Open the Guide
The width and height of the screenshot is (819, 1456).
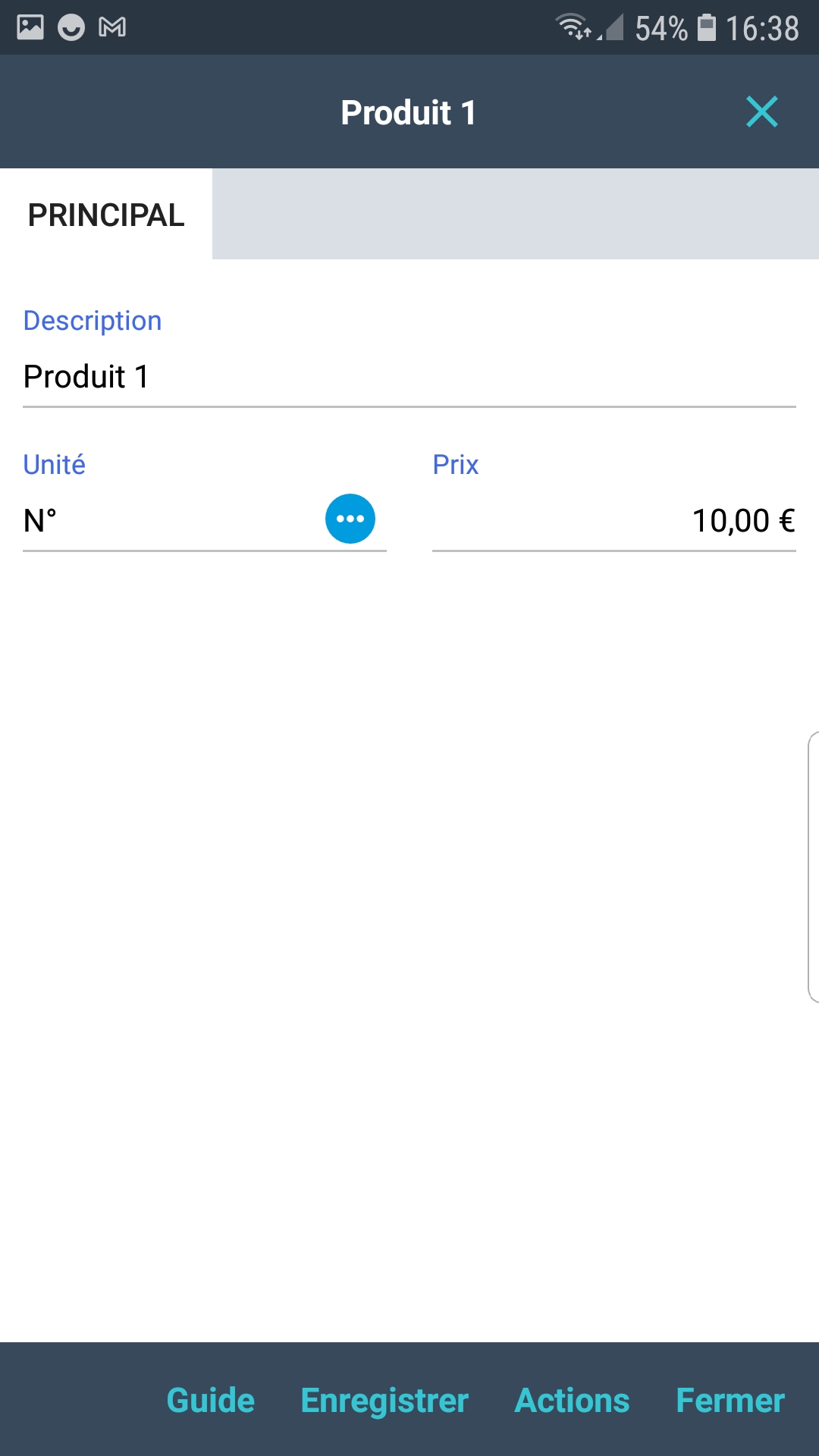210,1401
